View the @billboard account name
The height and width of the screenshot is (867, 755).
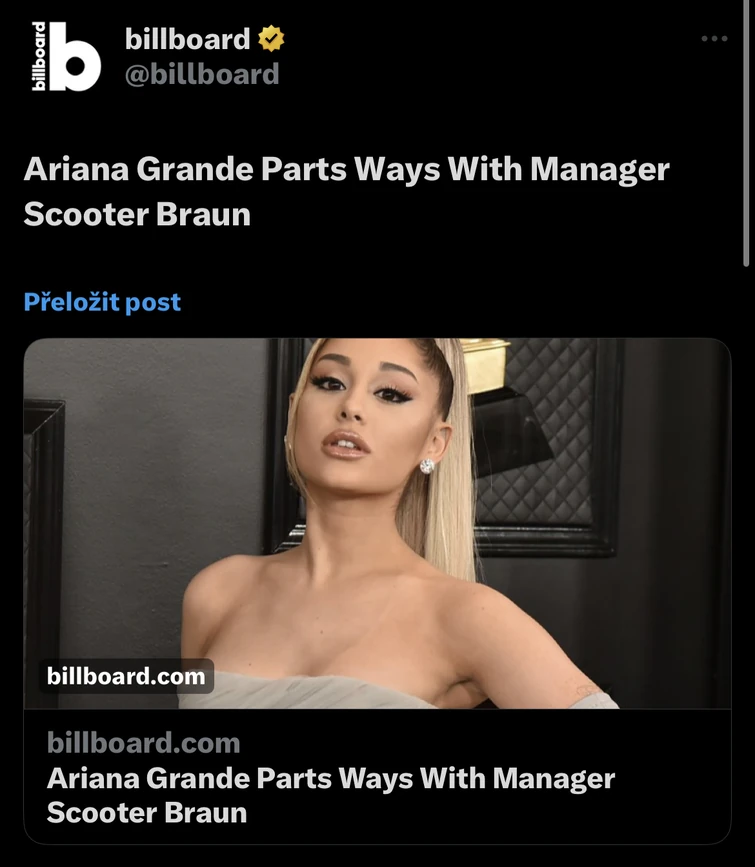click(202, 75)
